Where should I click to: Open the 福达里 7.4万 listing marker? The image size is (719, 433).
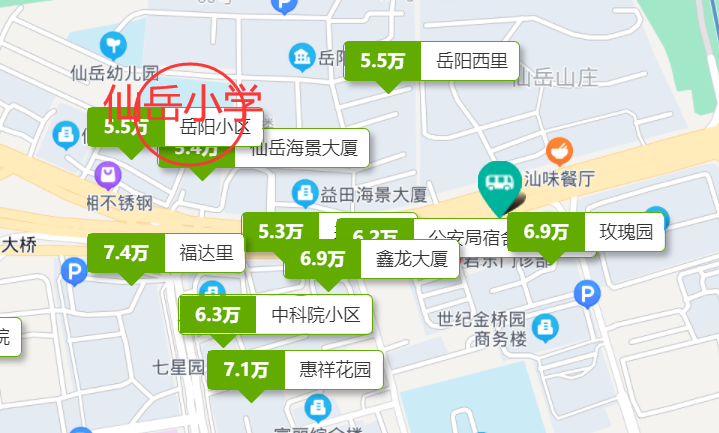point(165,252)
